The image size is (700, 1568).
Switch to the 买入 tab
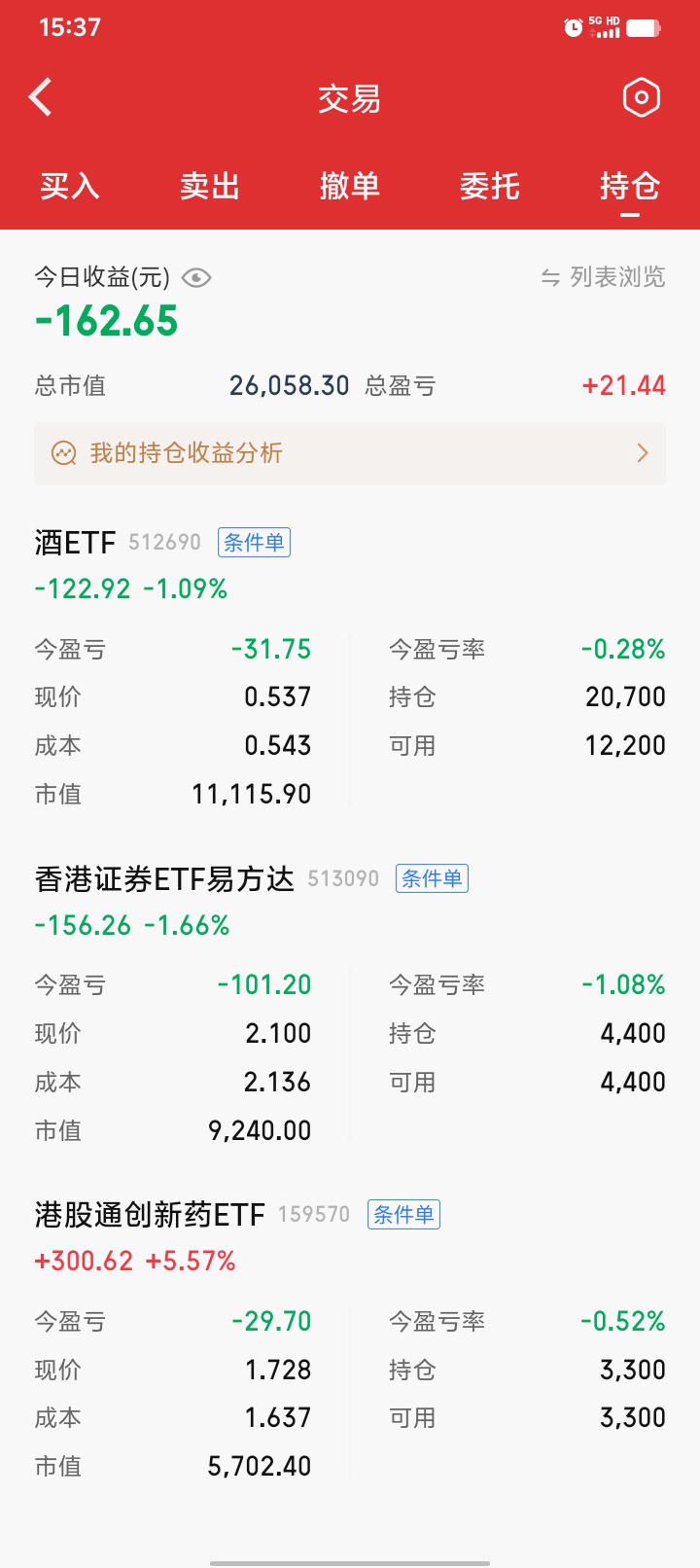[70, 186]
